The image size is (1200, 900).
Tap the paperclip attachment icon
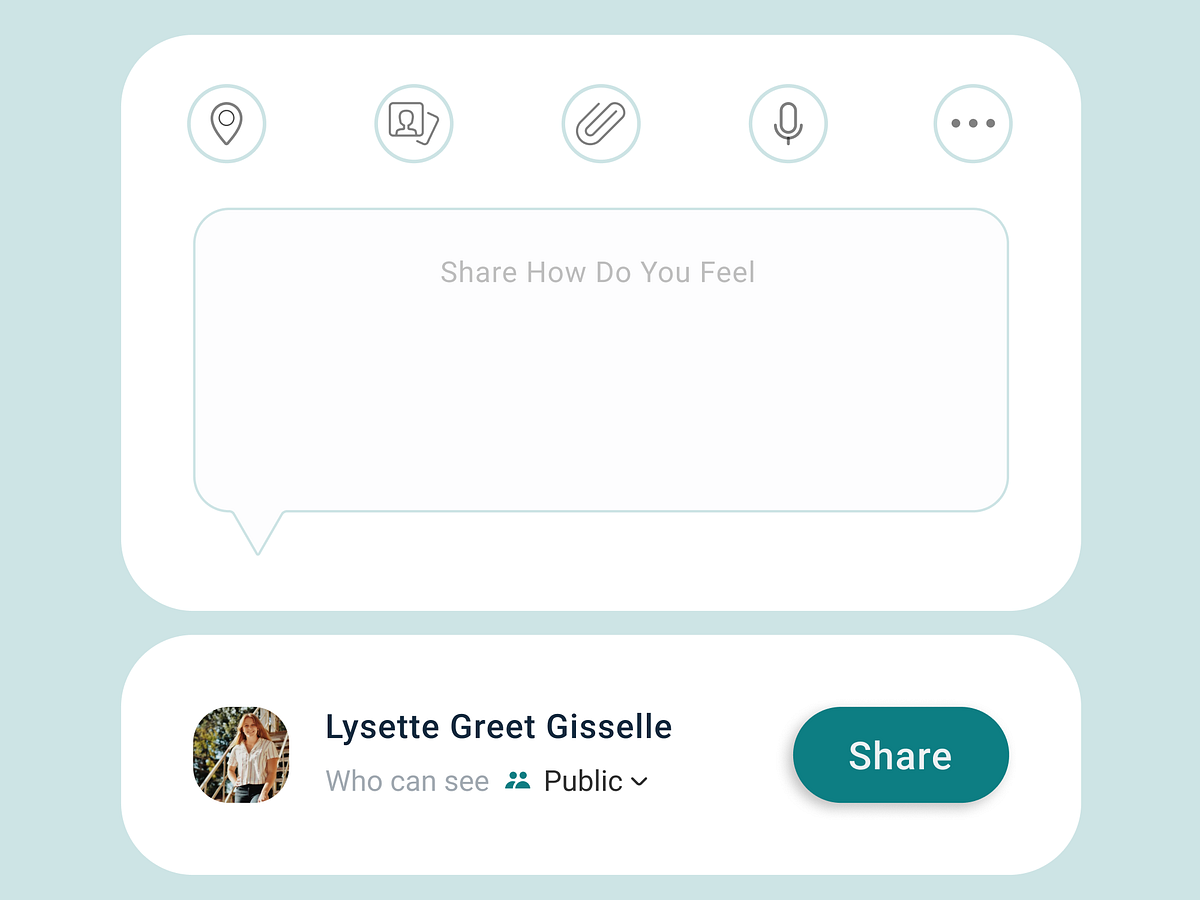[600, 124]
